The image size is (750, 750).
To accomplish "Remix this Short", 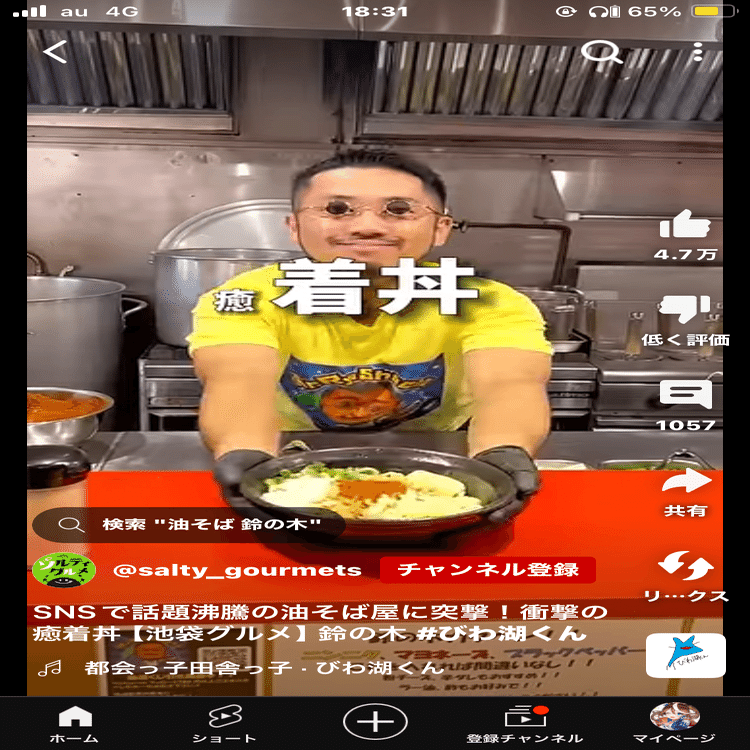I will [x=686, y=568].
